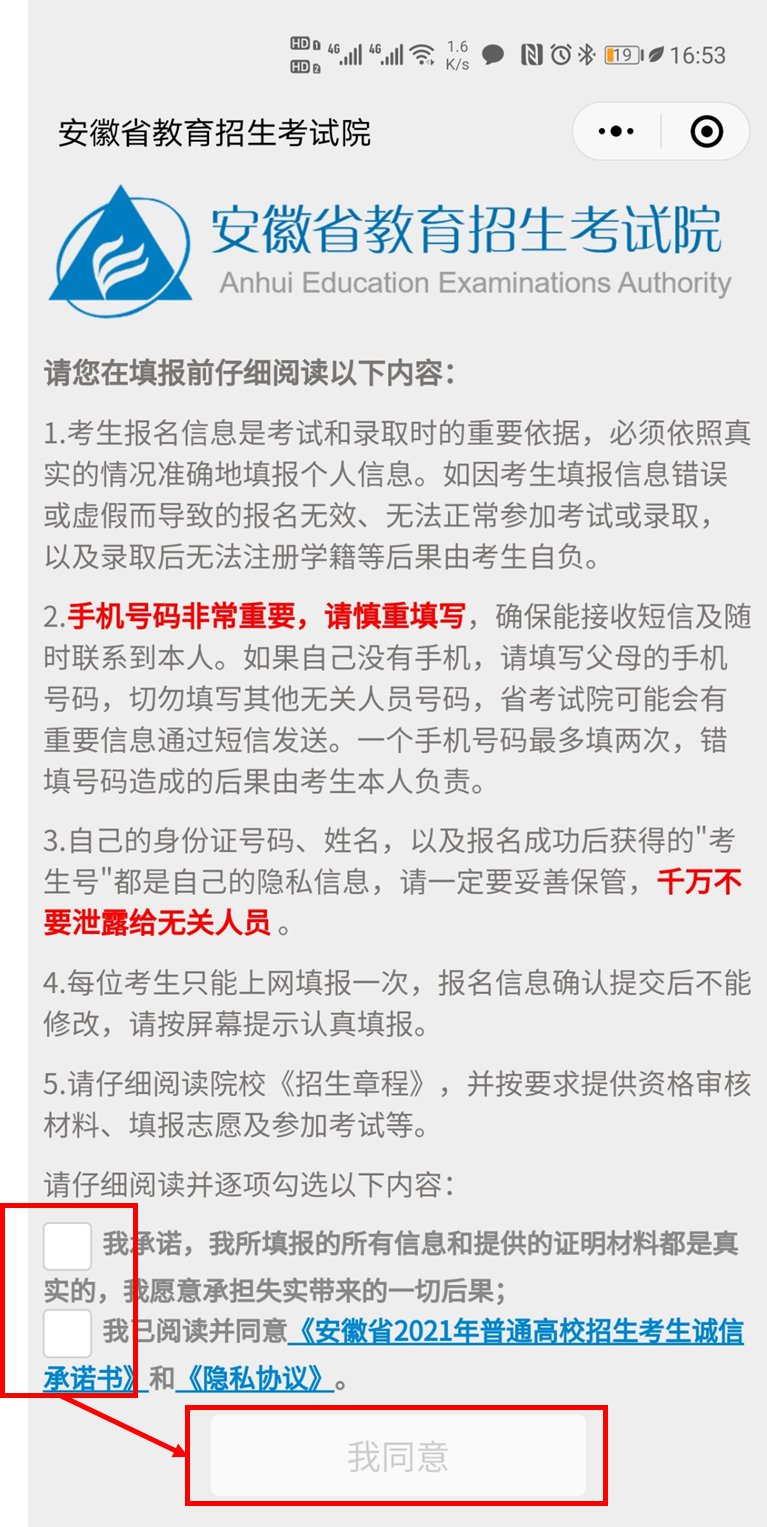
Task: Tap the 我同意 button
Action: 397,1456
